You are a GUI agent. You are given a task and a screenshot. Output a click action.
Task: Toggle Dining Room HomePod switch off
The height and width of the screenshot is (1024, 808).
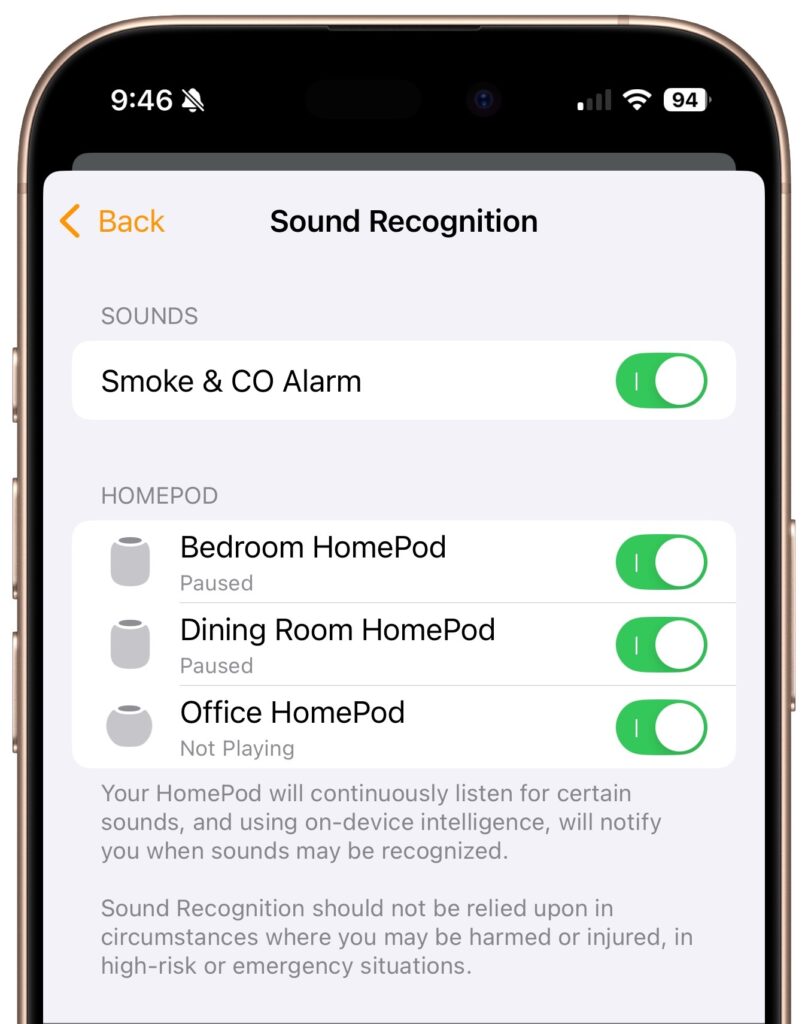pyautogui.click(x=661, y=645)
